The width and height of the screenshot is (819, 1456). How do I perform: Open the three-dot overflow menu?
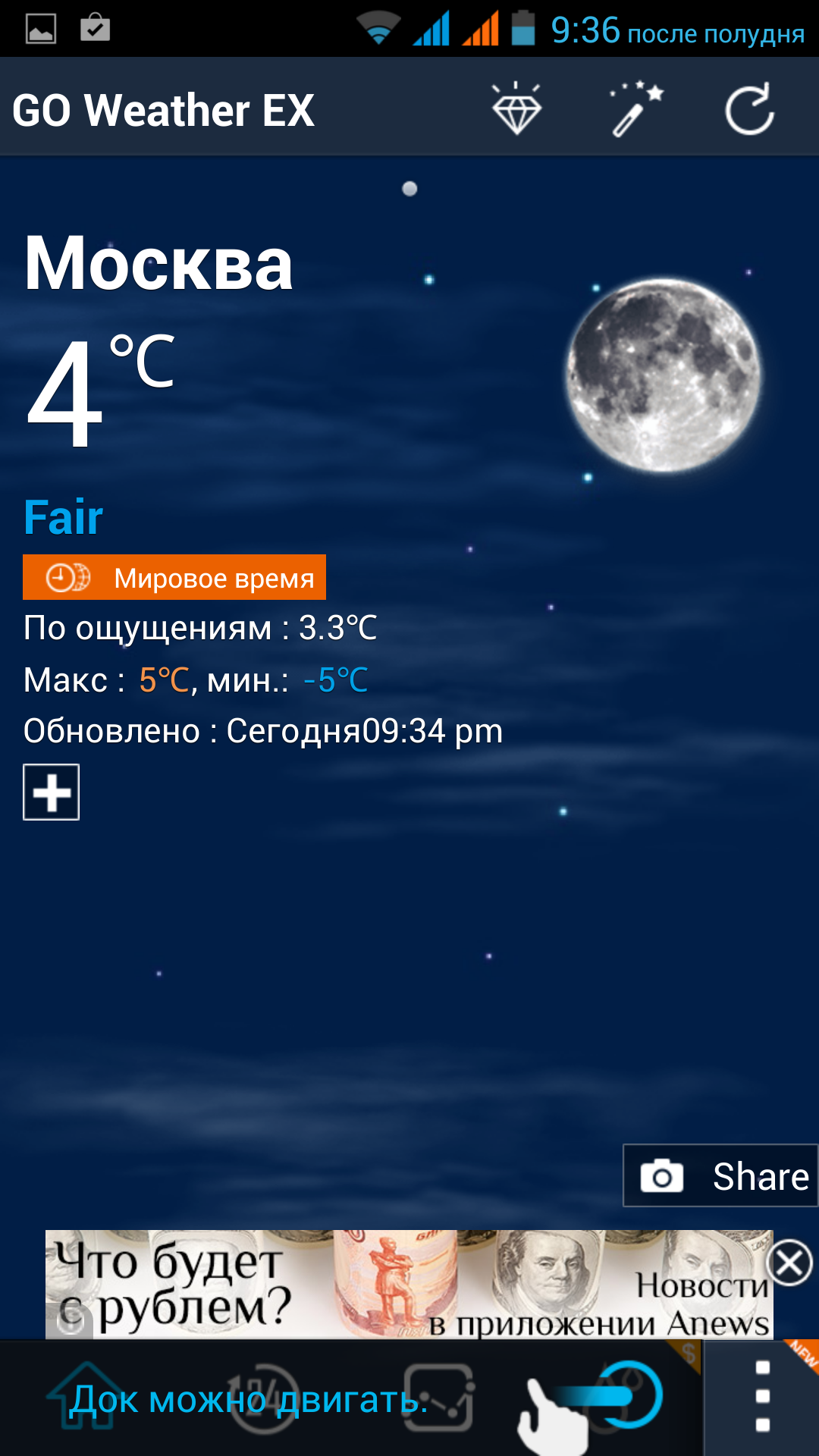pos(762,1398)
